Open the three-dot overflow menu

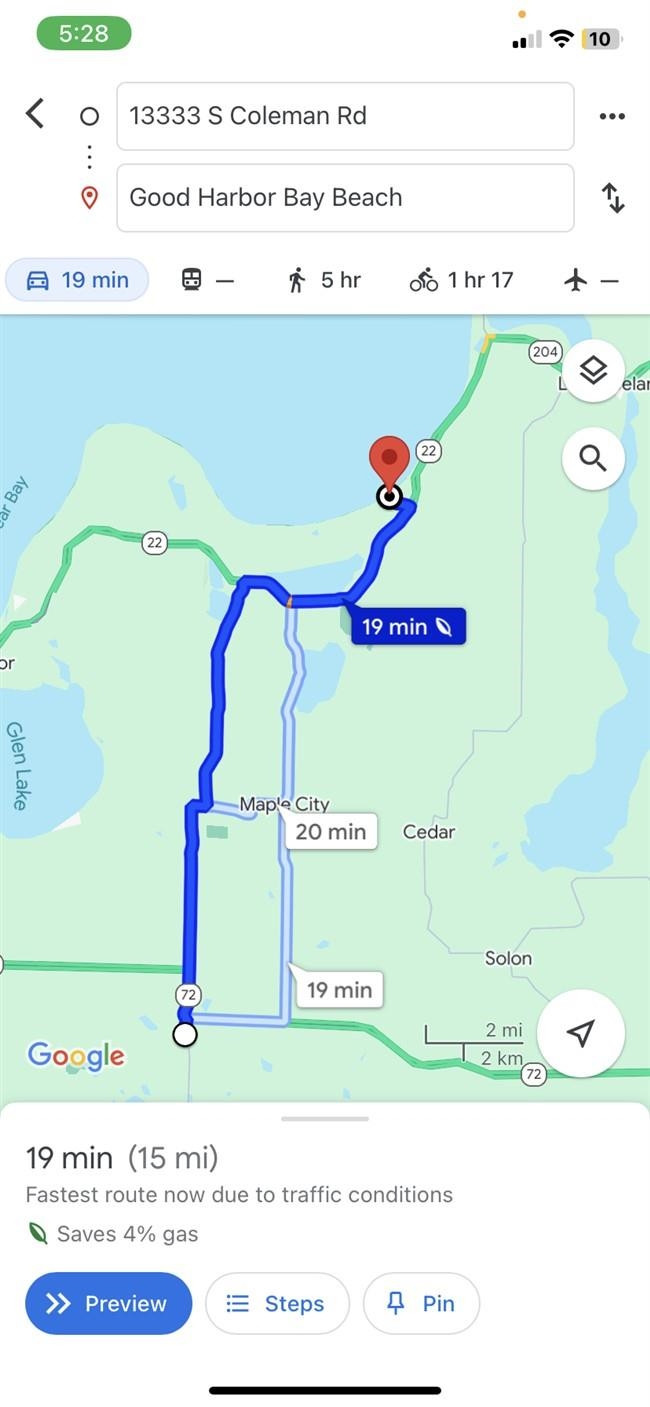point(611,116)
